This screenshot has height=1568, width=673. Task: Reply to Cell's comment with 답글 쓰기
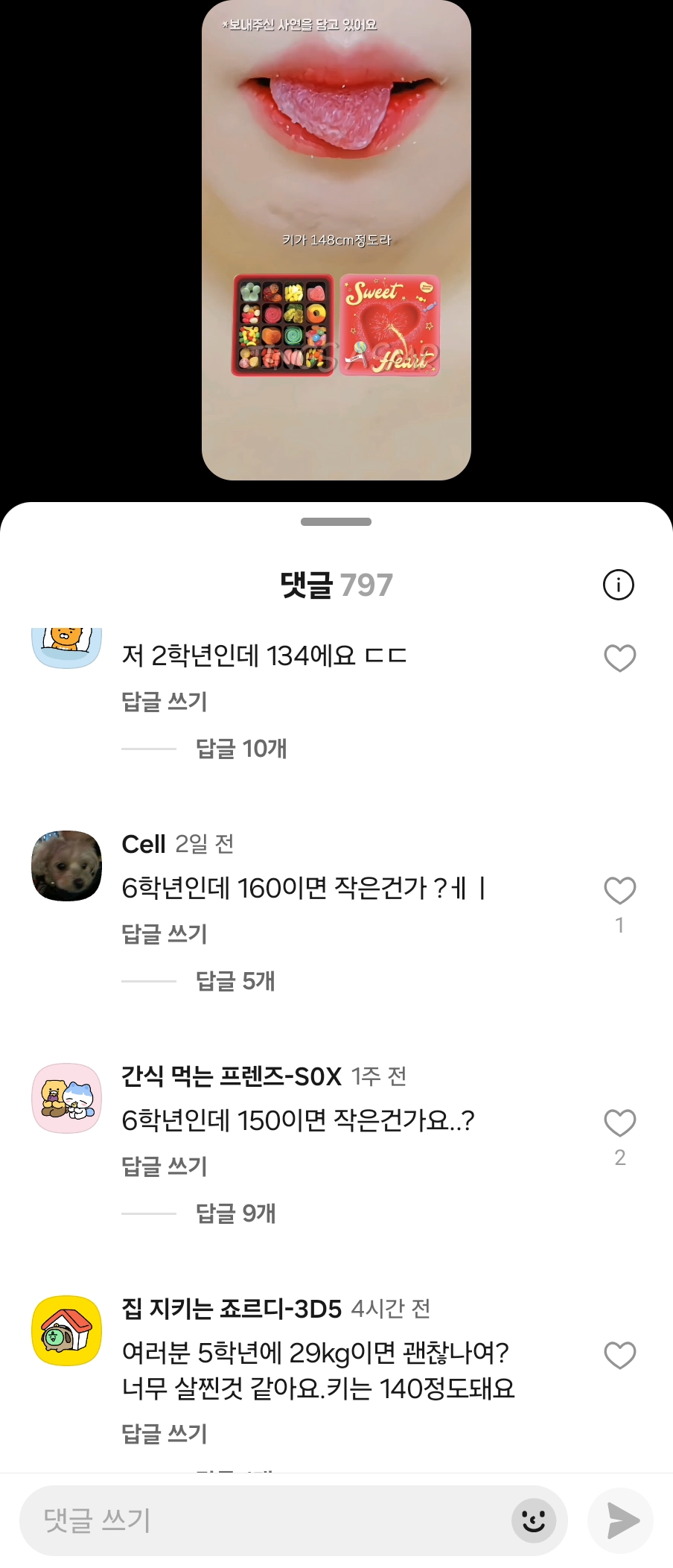[164, 933]
